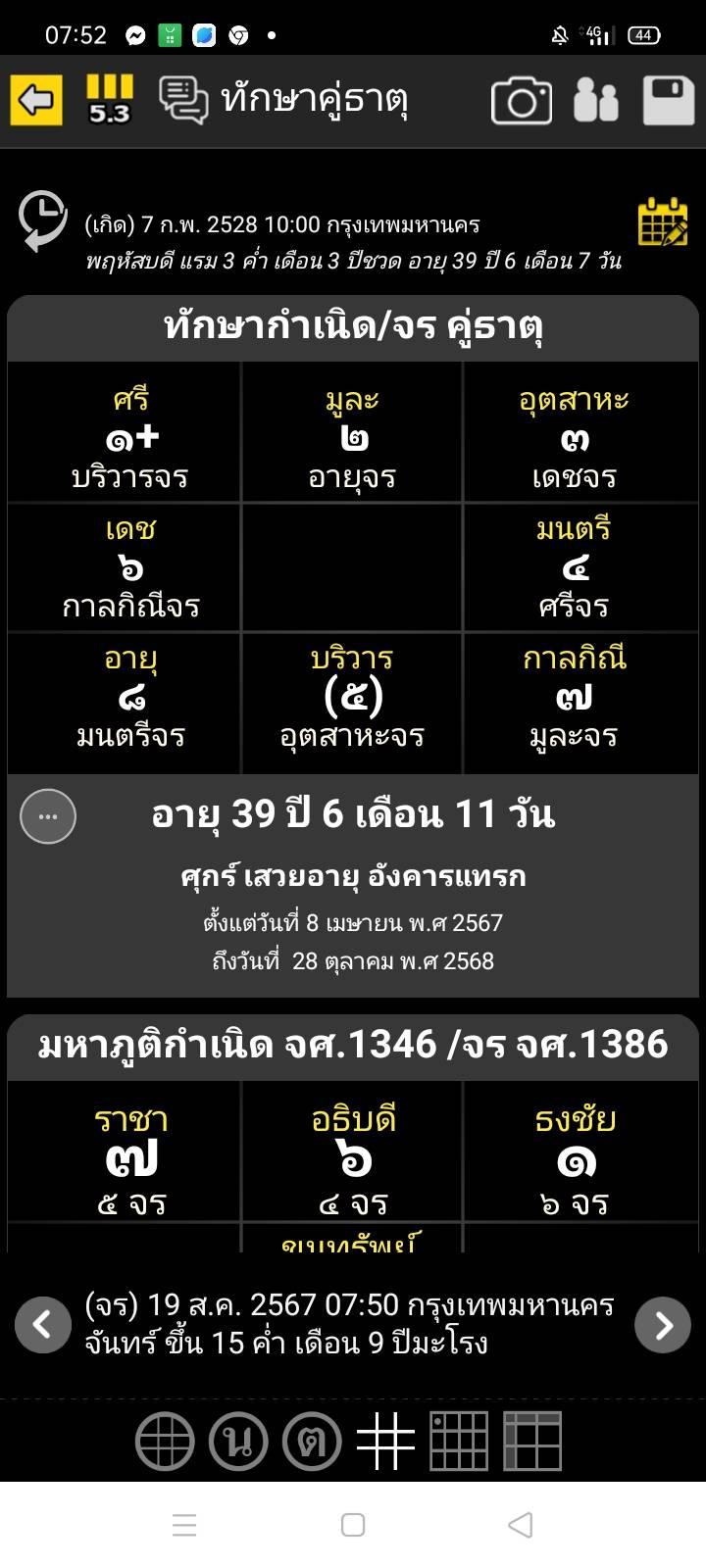Go to the system home button
The height and width of the screenshot is (1568, 706).
(353, 1525)
